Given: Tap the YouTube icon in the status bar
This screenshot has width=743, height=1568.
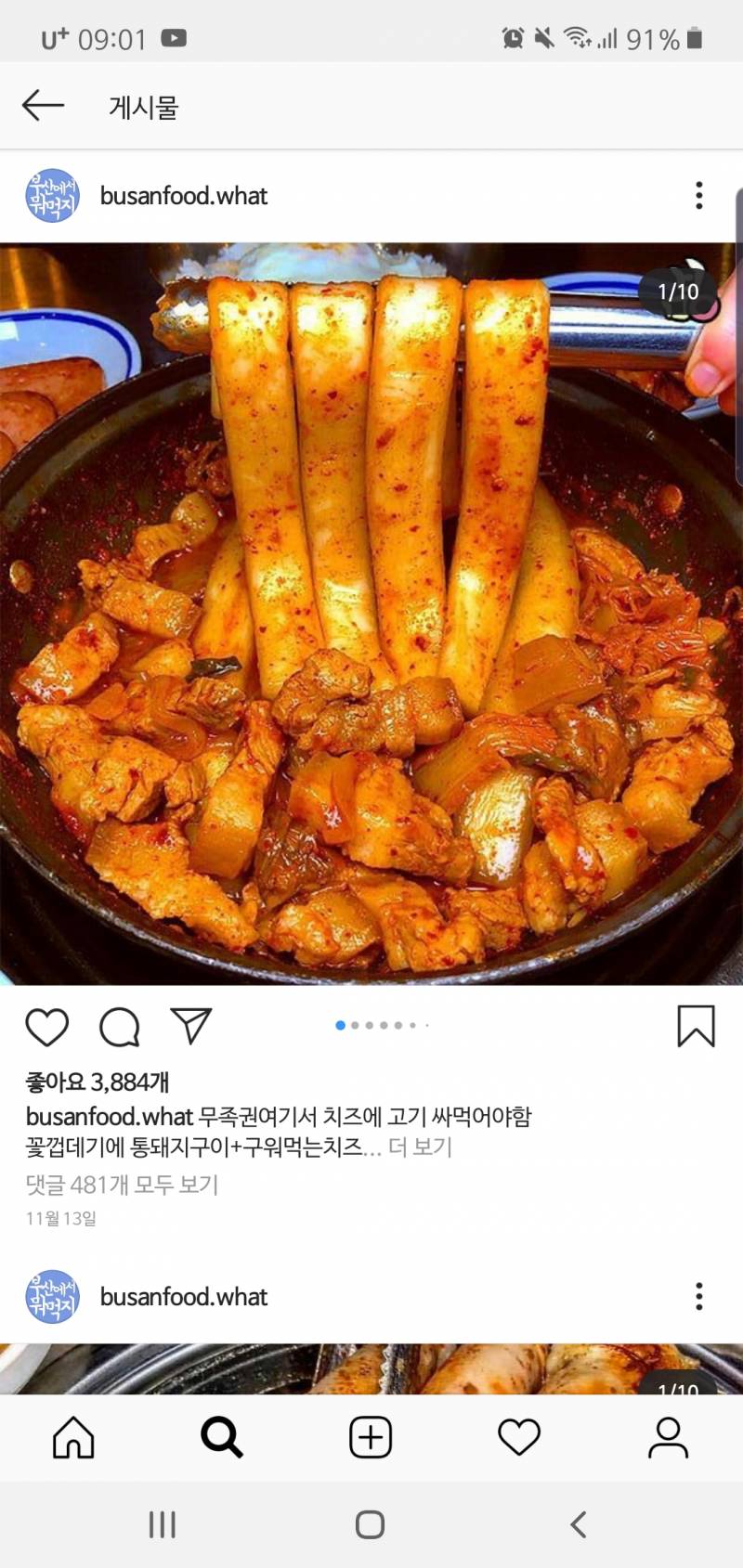Looking at the screenshot, I should click(173, 39).
